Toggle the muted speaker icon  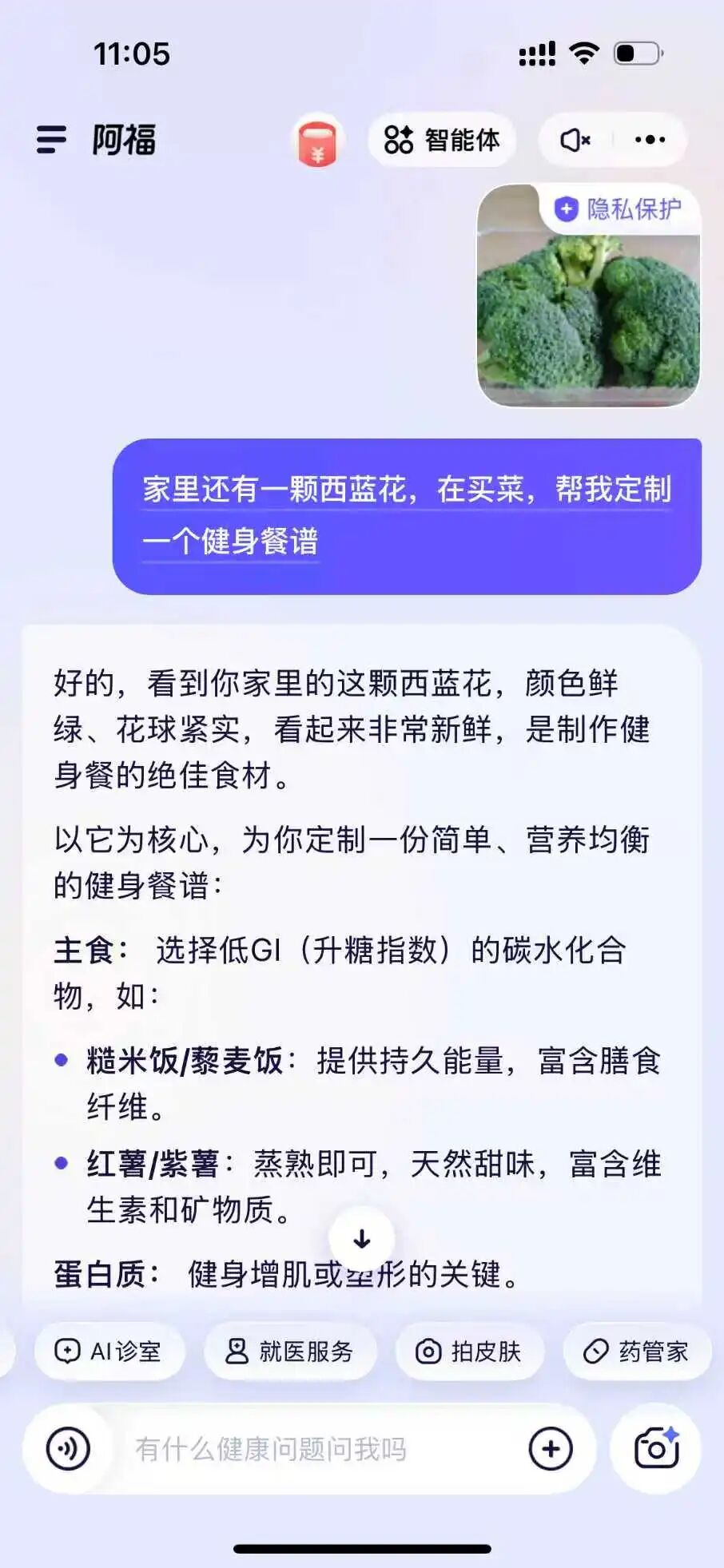pyautogui.click(x=575, y=141)
